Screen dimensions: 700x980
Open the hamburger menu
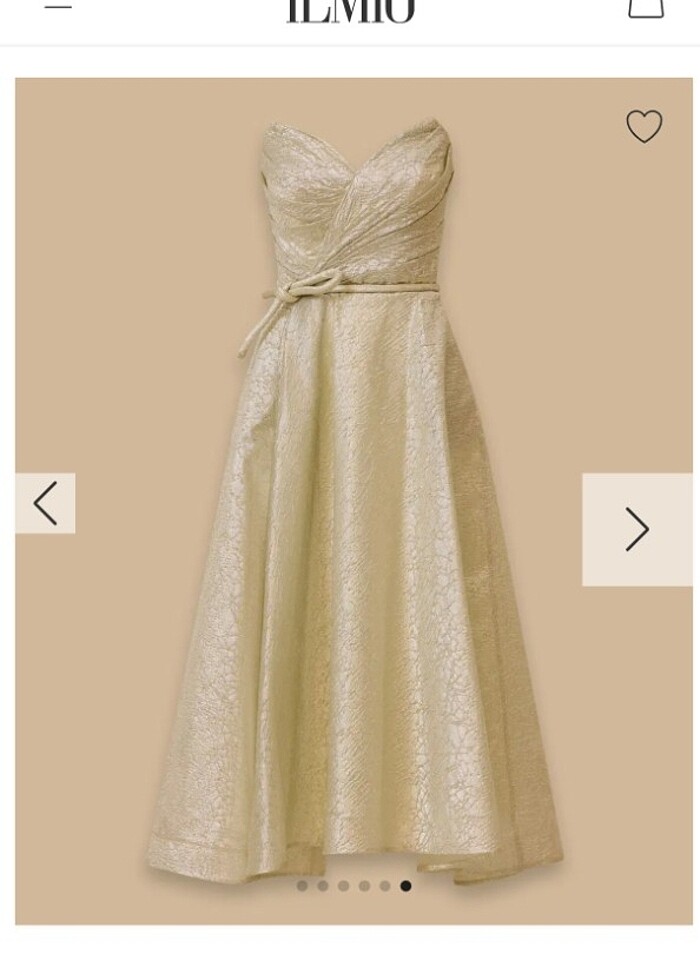(x=59, y=5)
